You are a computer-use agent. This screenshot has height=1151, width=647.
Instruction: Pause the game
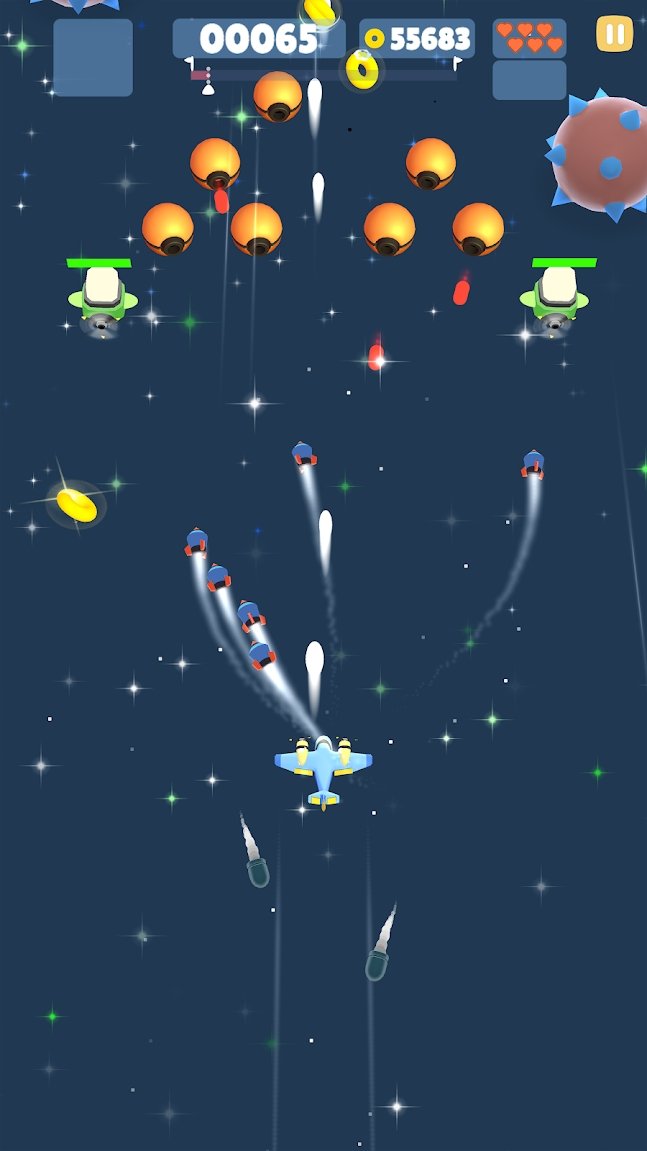(614, 35)
